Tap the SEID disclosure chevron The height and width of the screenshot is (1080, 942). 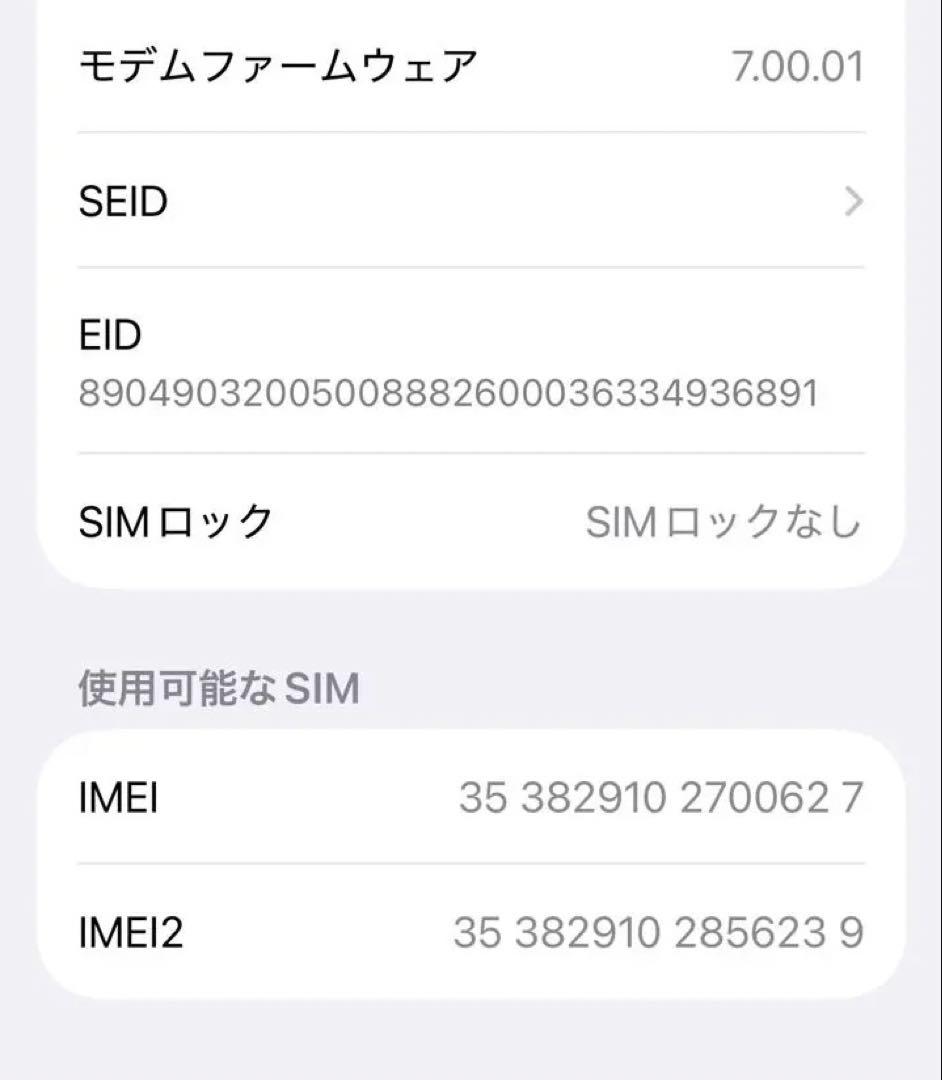853,201
